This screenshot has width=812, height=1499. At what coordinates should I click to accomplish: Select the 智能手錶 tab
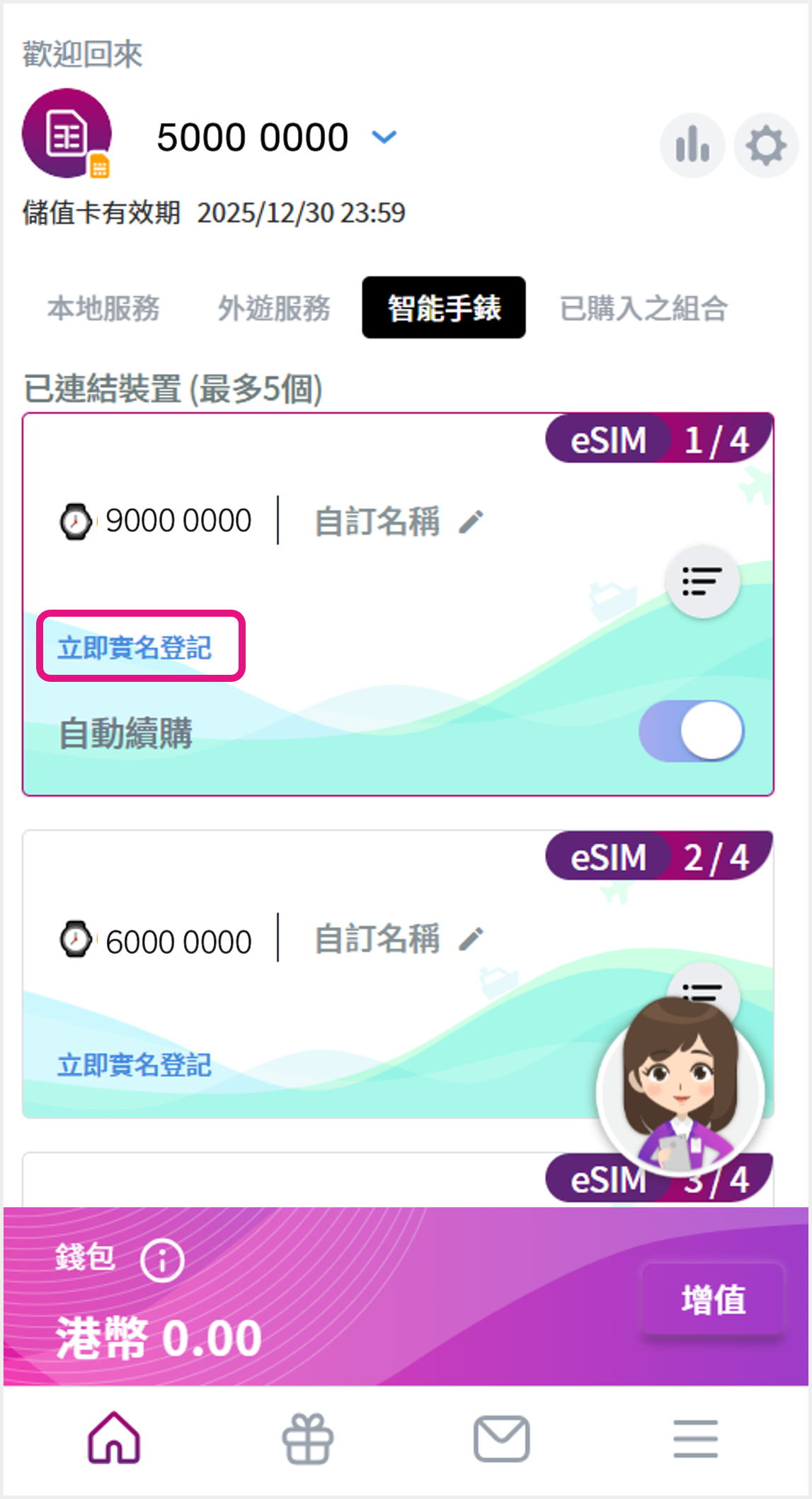(x=444, y=308)
